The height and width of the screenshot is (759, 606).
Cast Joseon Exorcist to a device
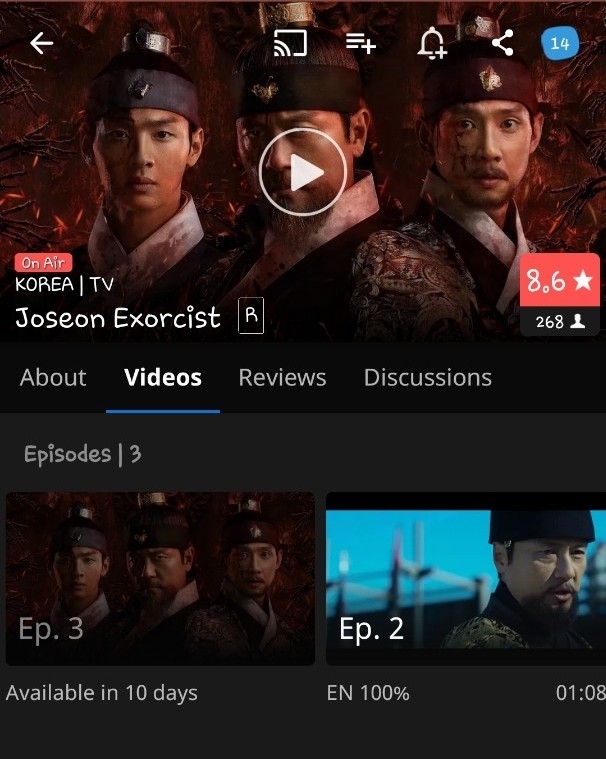(290, 43)
